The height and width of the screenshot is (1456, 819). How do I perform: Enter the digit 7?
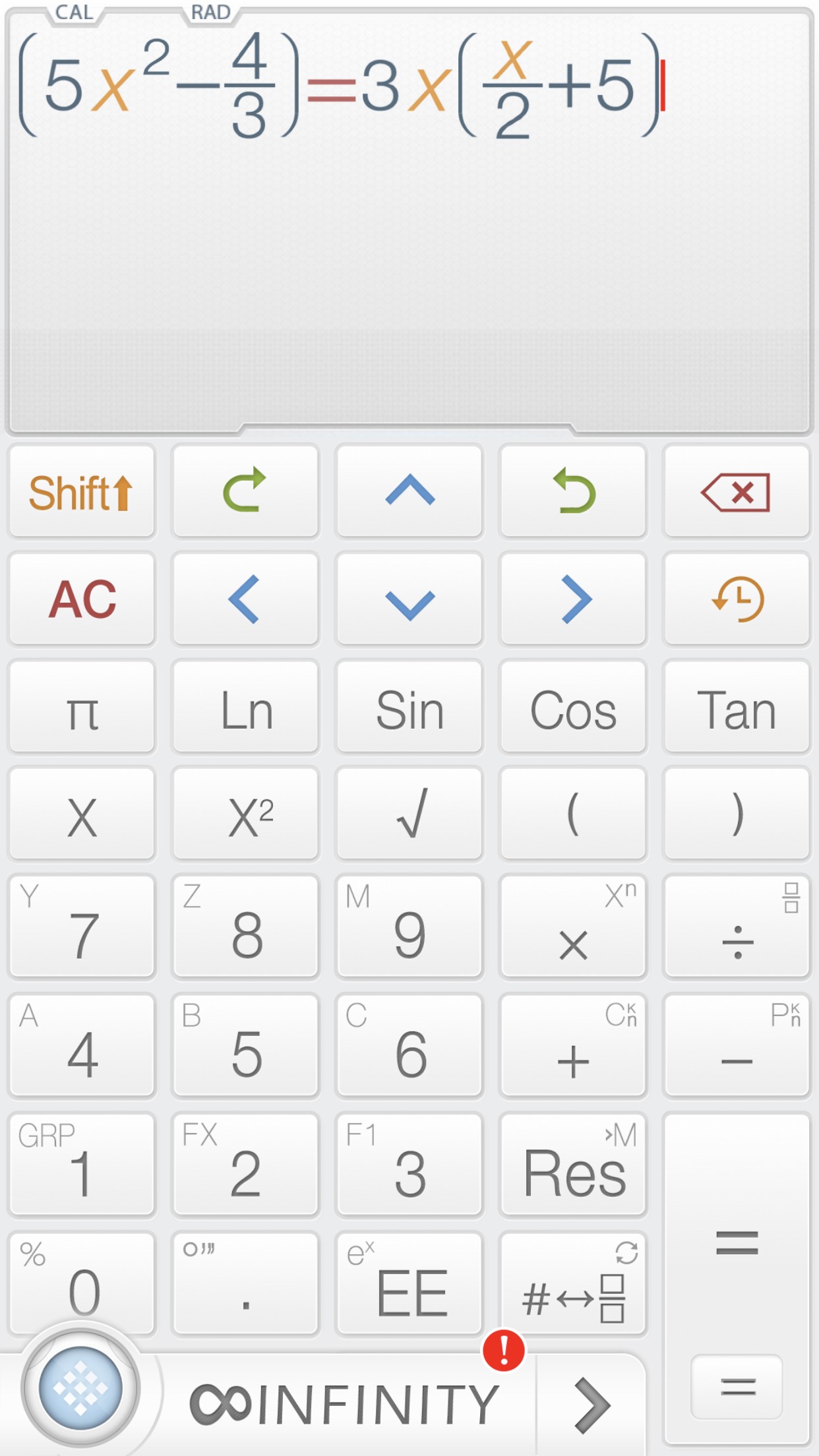point(82,926)
